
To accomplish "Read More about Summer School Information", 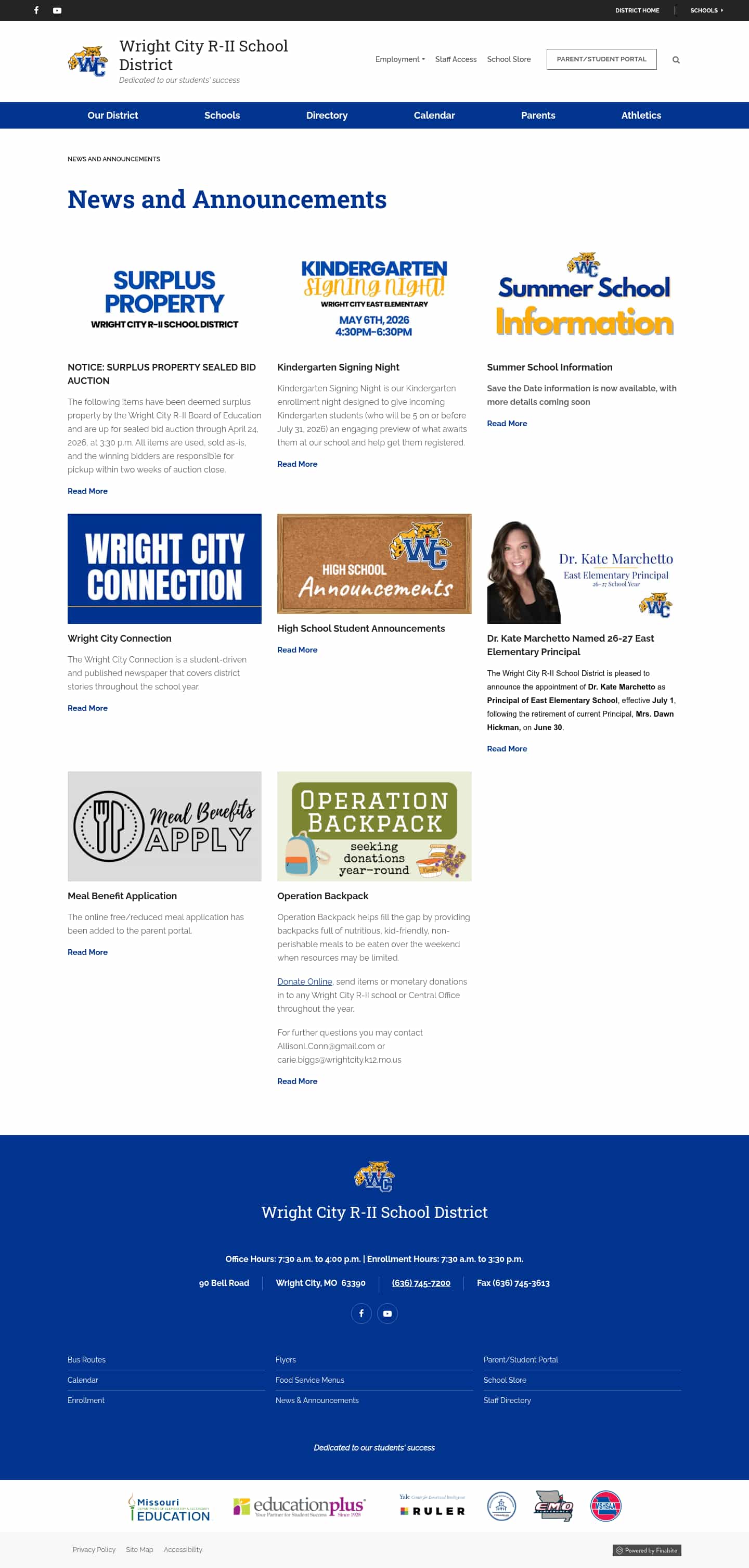I will click(x=506, y=423).
